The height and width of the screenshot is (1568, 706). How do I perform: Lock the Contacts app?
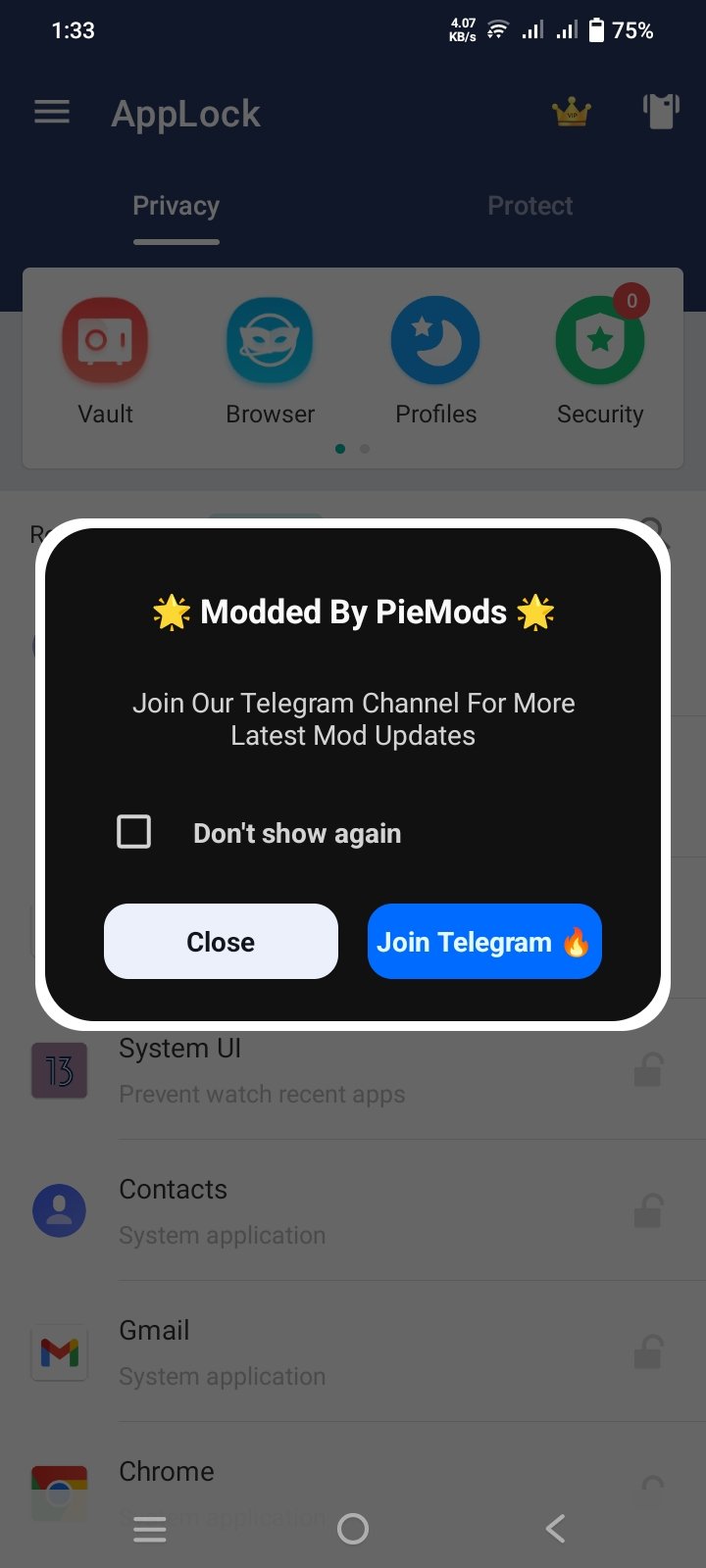coord(648,1210)
